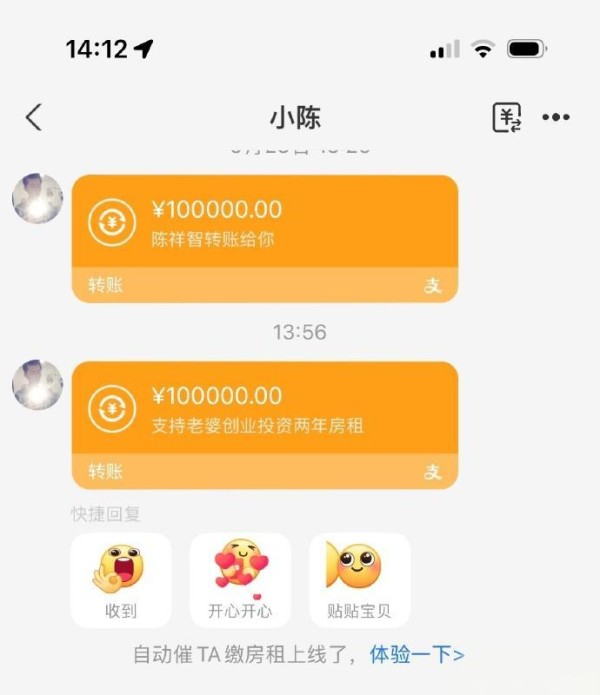Image resolution: width=600 pixels, height=695 pixels.
Task: View 小陈's avatar beside the 13:56 transfer
Action: (37, 385)
